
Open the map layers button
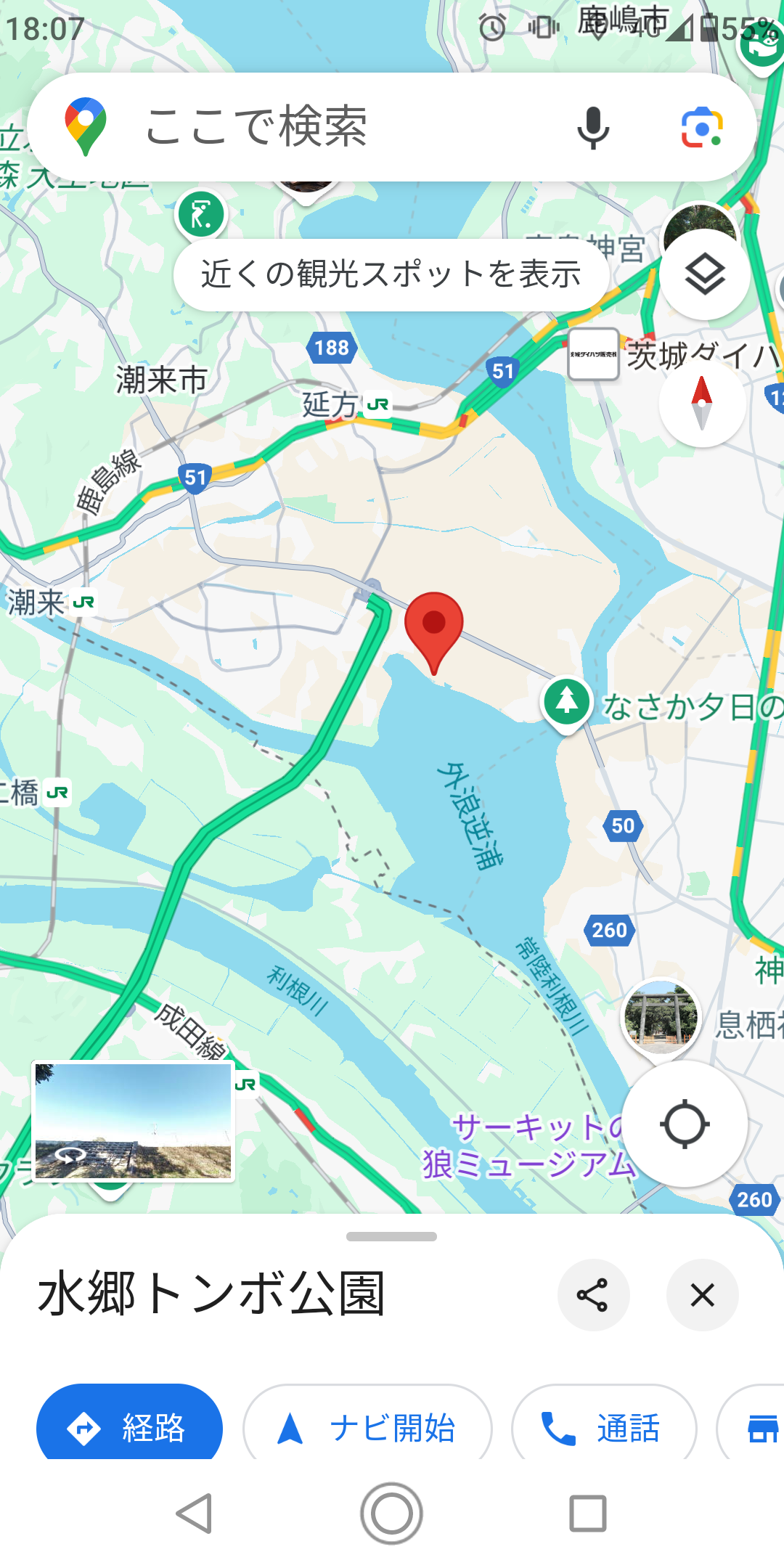704,275
